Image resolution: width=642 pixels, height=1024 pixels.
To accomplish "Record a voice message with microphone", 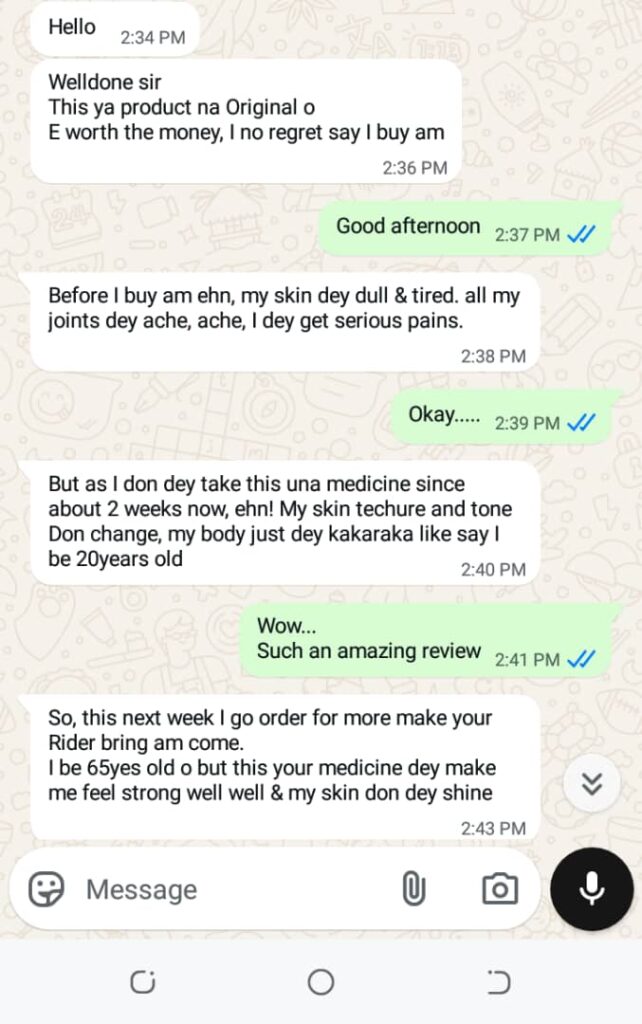I will pyautogui.click(x=592, y=889).
